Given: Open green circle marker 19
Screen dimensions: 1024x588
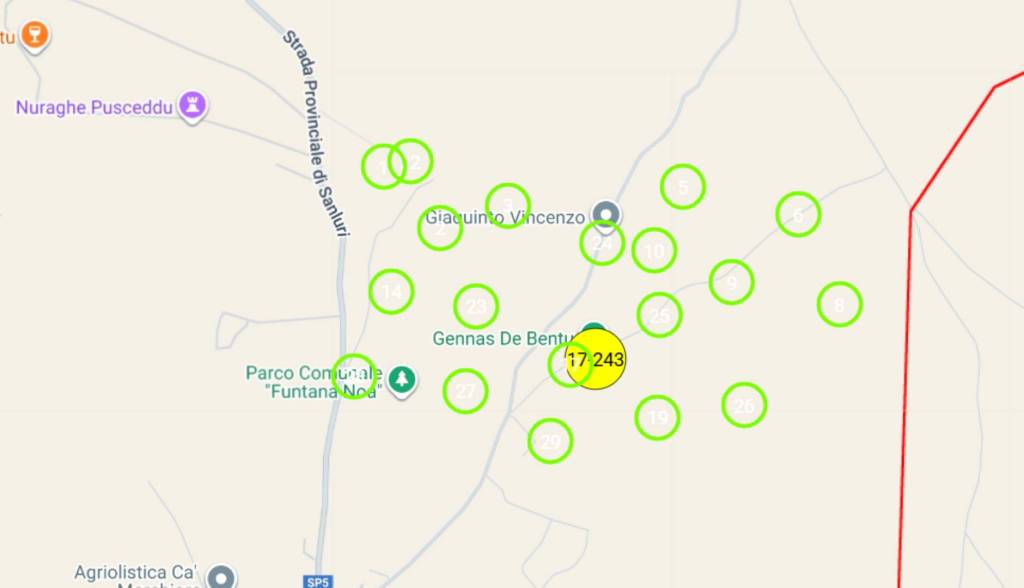Looking at the screenshot, I should (x=657, y=417).
